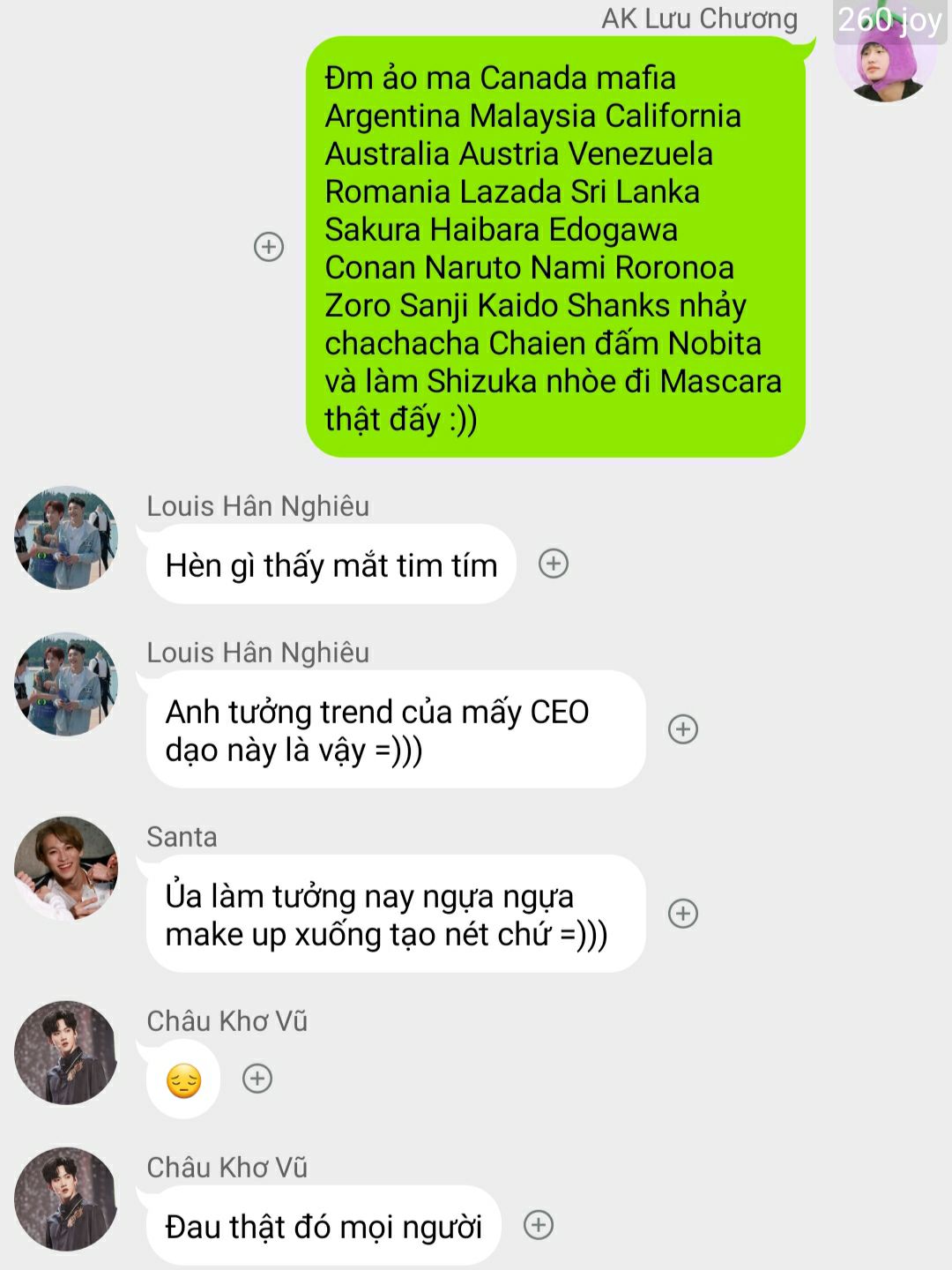Open Châu Kha Vũ's avatar beside the emoji message
Screen dimensions: 952x1270
[66, 1052]
